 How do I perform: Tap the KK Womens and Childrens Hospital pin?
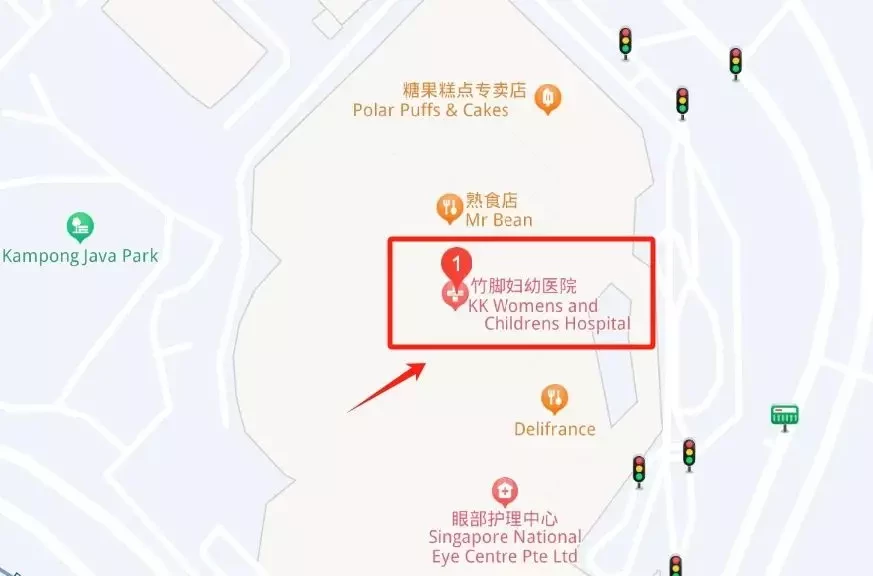tap(456, 266)
